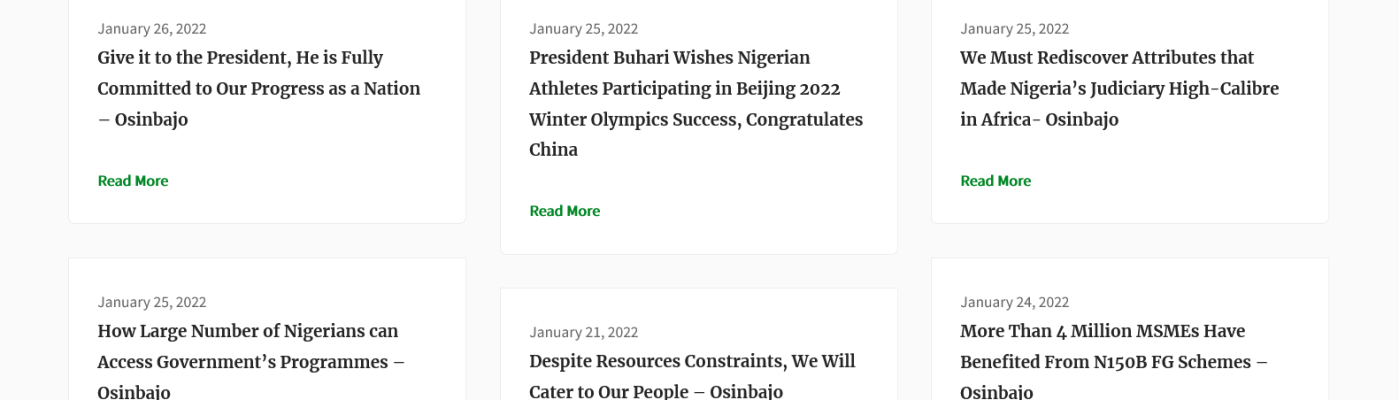
Task: Follow Read More under the Judiciary High-Calibre article
Action: pyautogui.click(x=995, y=181)
